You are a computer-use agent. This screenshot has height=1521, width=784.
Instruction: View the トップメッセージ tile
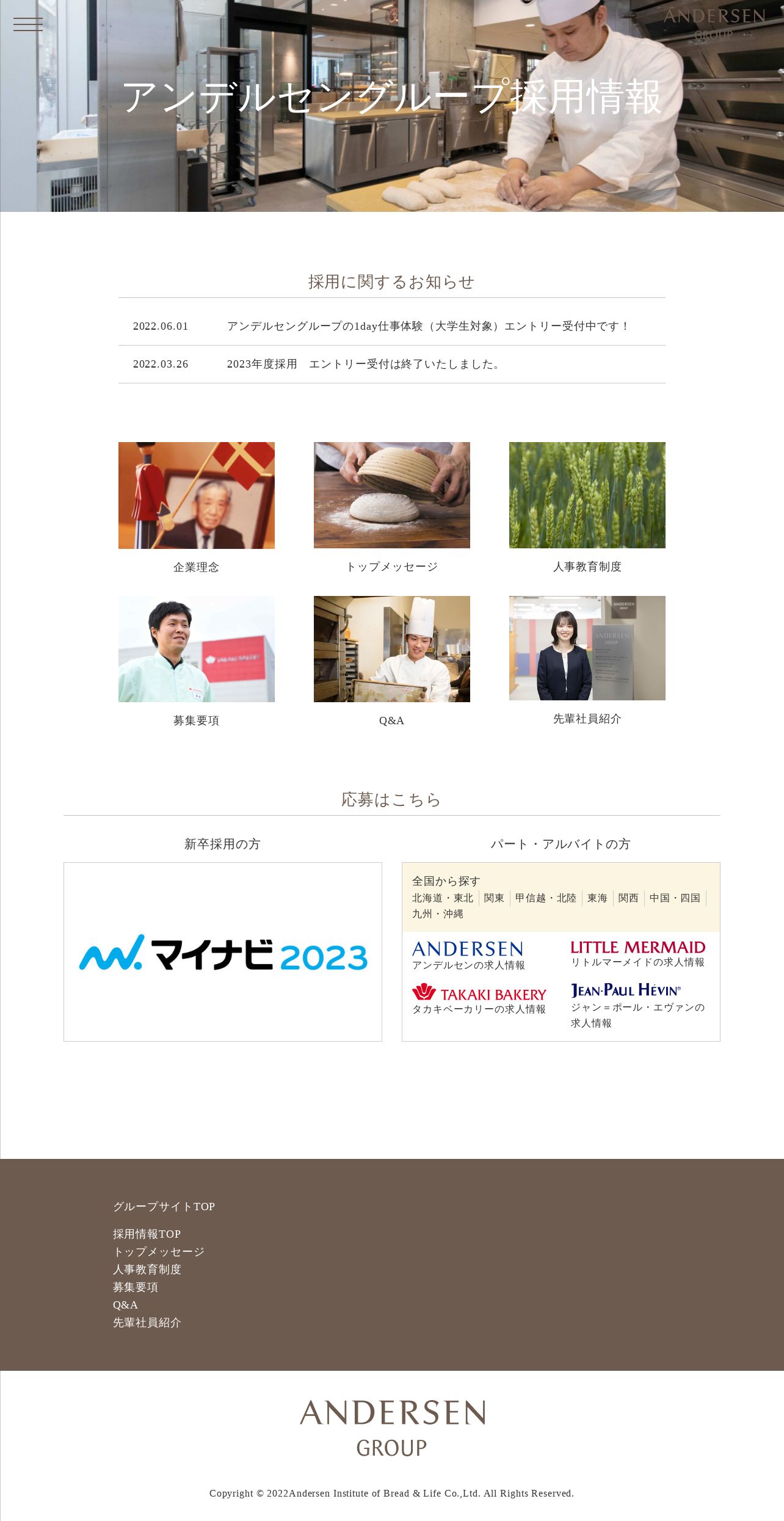pos(392,508)
